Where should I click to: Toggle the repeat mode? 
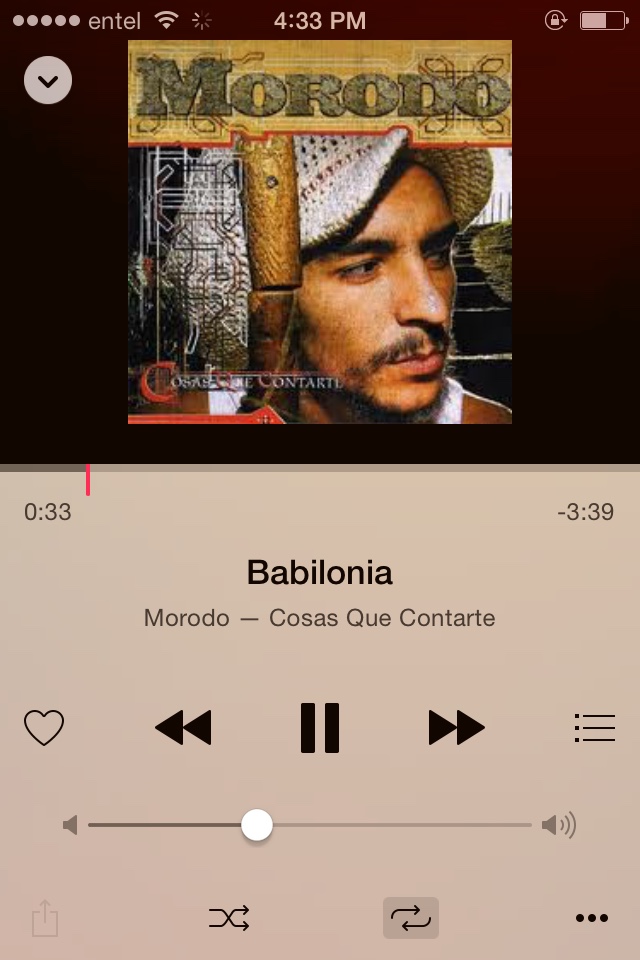(x=410, y=918)
